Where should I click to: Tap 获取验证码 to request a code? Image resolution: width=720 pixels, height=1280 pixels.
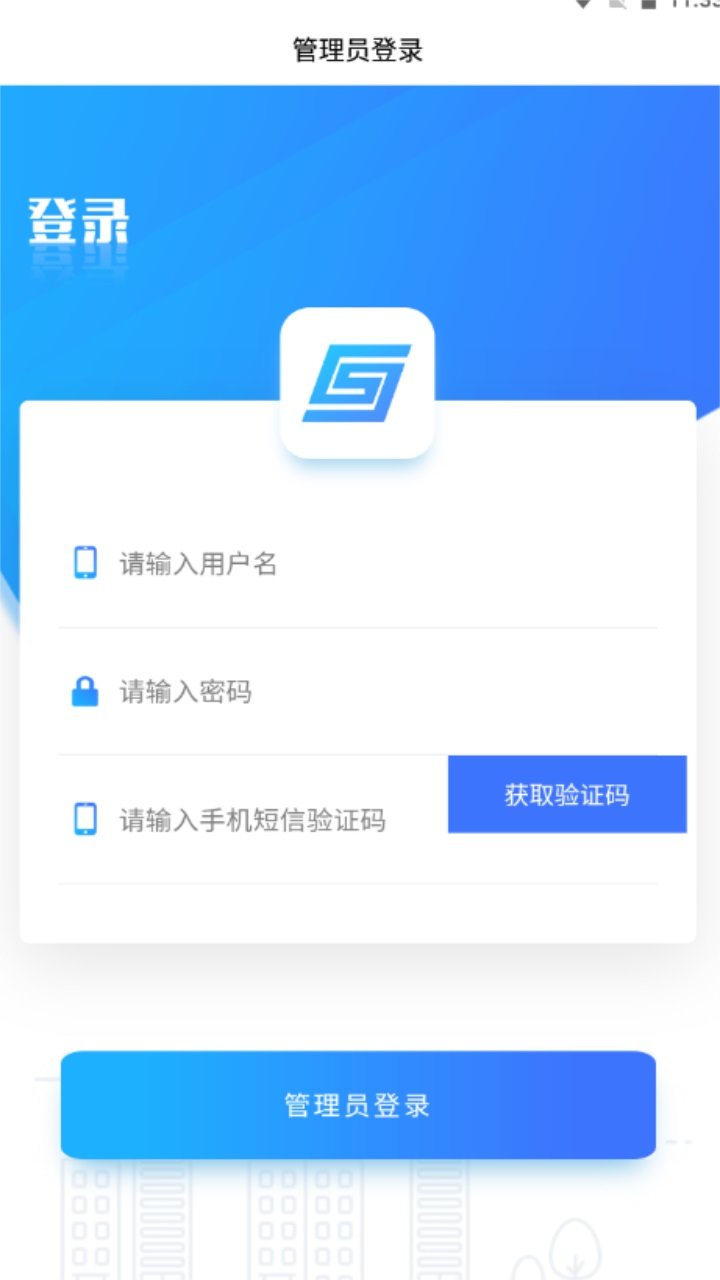coord(567,795)
